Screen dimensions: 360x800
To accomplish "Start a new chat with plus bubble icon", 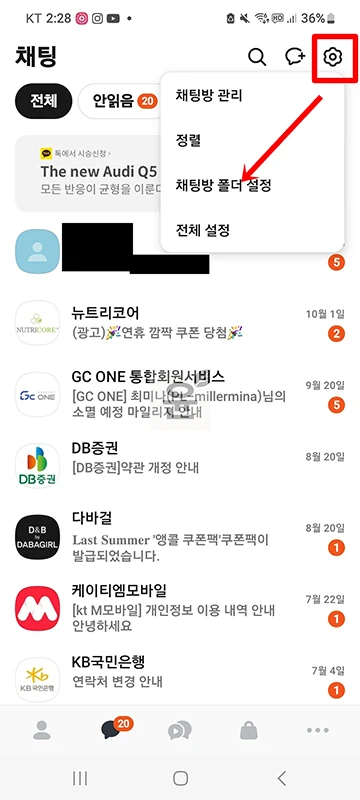I will [295, 57].
